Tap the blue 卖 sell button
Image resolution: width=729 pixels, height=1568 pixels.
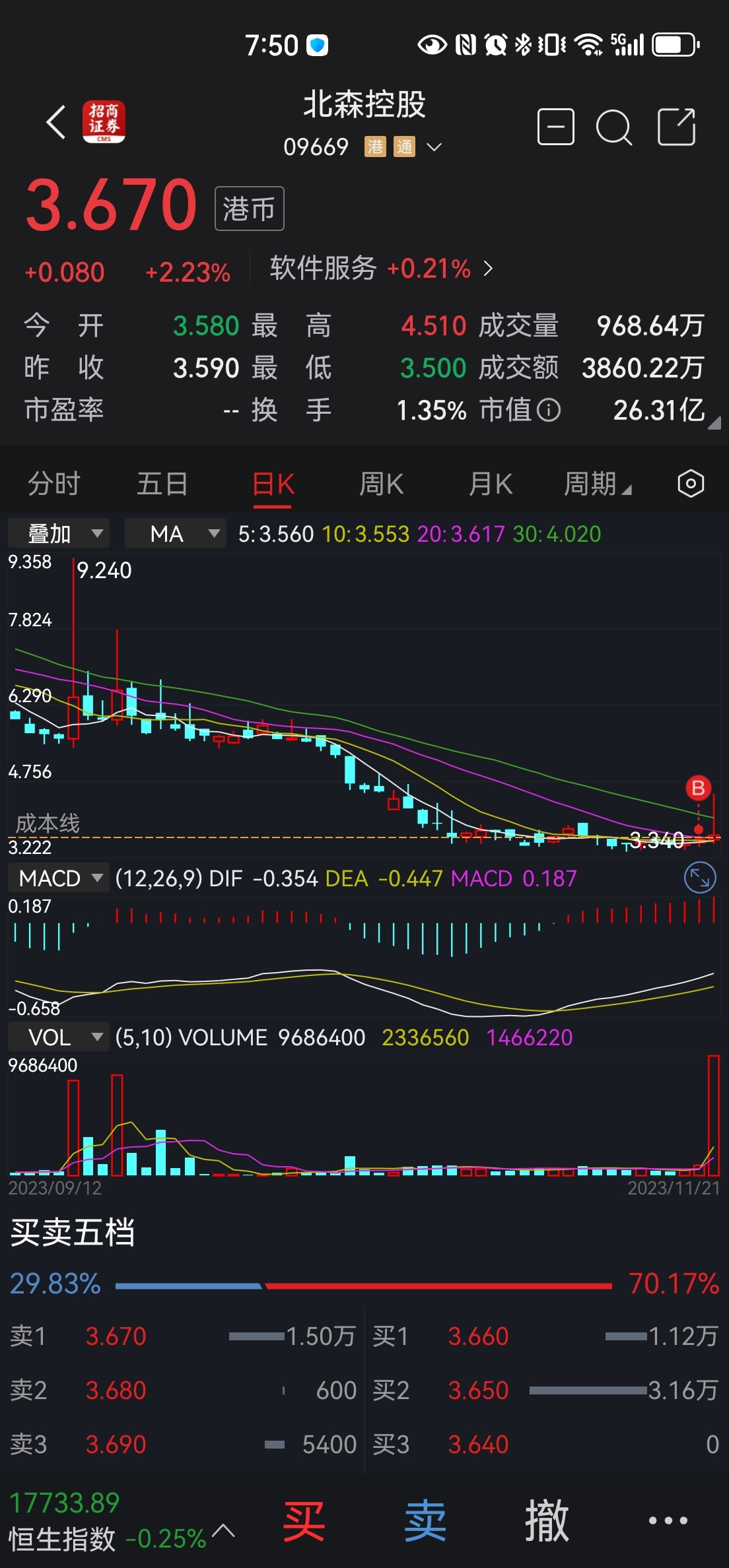(x=425, y=1521)
